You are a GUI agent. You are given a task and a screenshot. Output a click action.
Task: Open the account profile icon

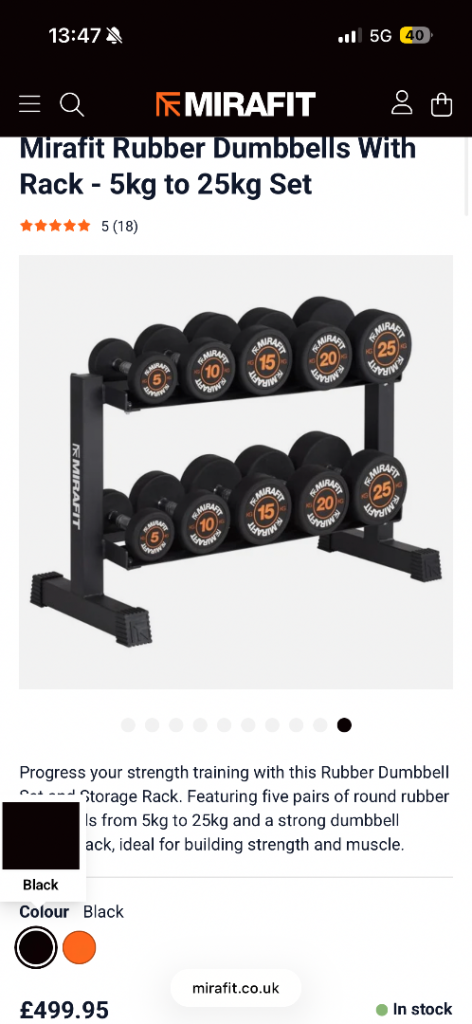coord(401,104)
